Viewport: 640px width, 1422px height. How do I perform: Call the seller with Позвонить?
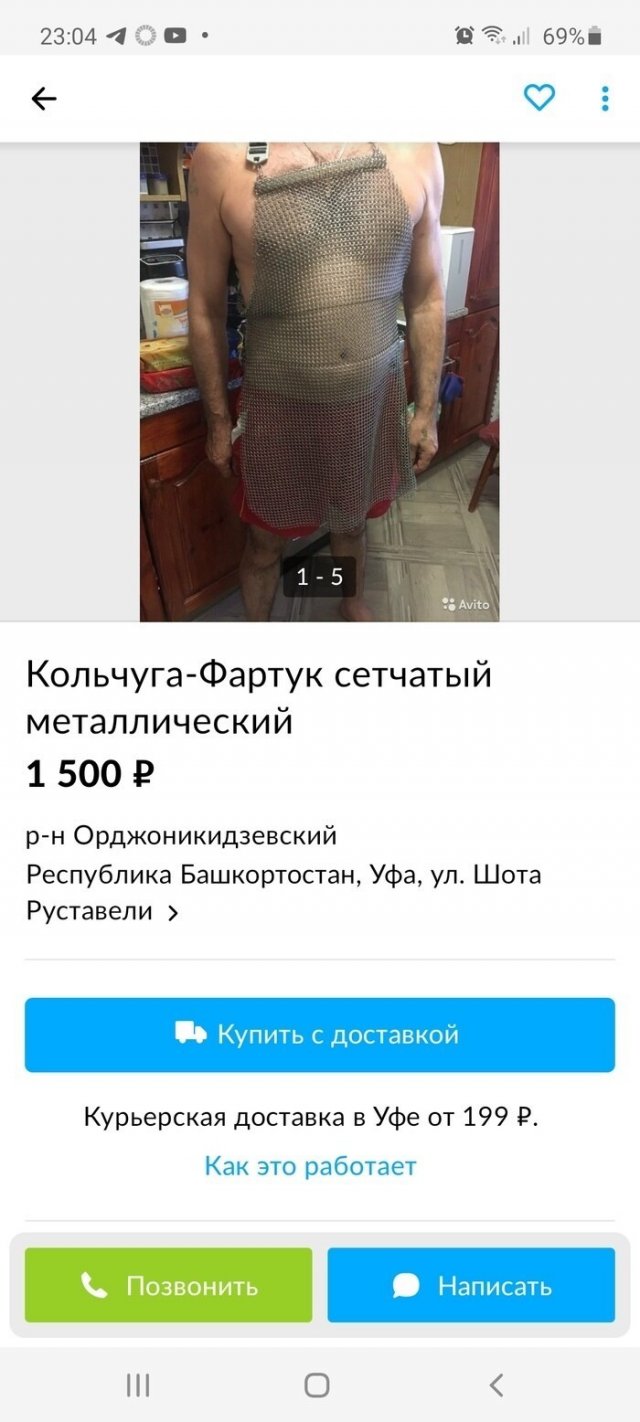click(x=168, y=1285)
